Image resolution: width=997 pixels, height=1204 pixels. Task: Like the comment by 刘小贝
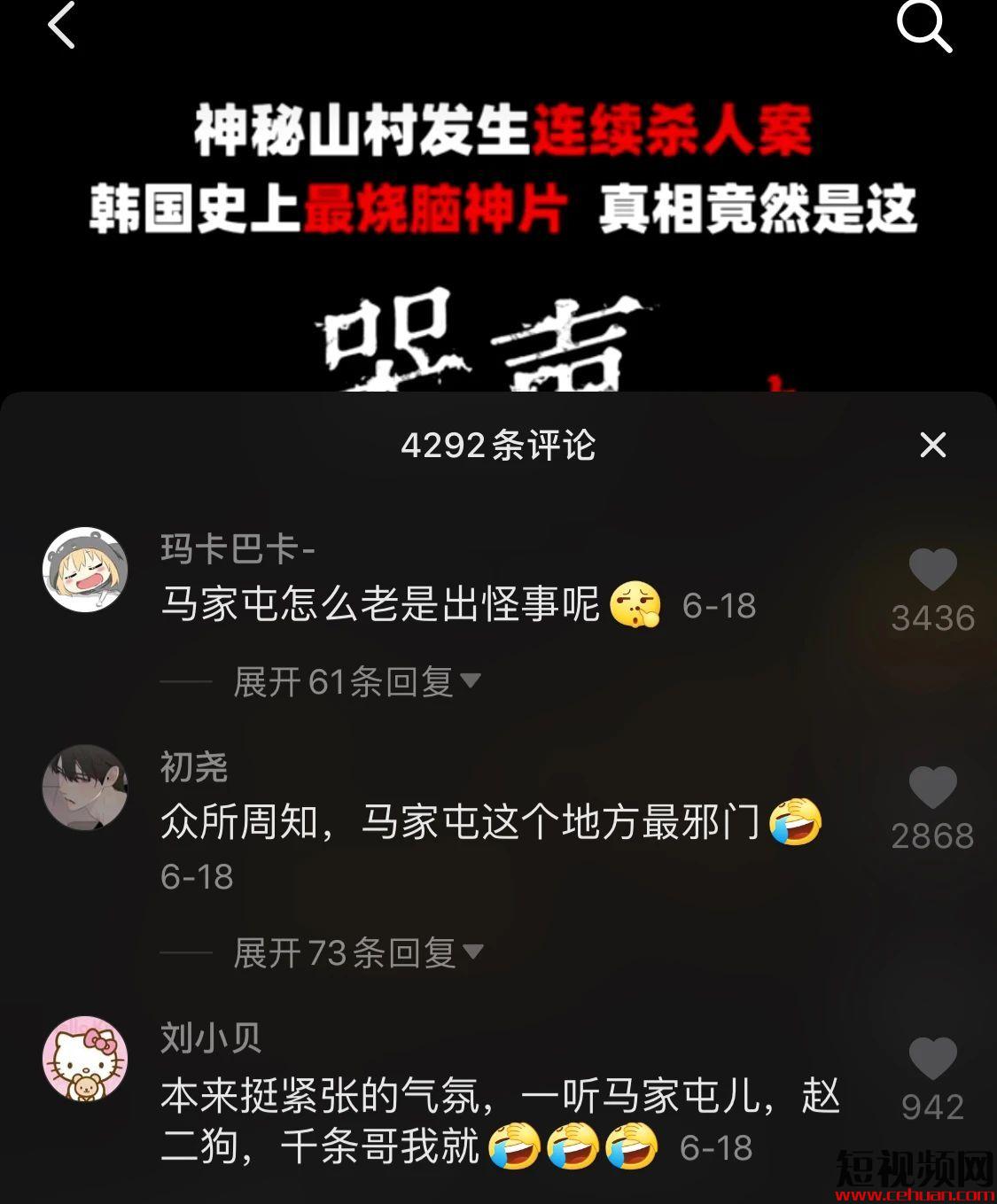pyautogui.click(x=933, y=1059)
